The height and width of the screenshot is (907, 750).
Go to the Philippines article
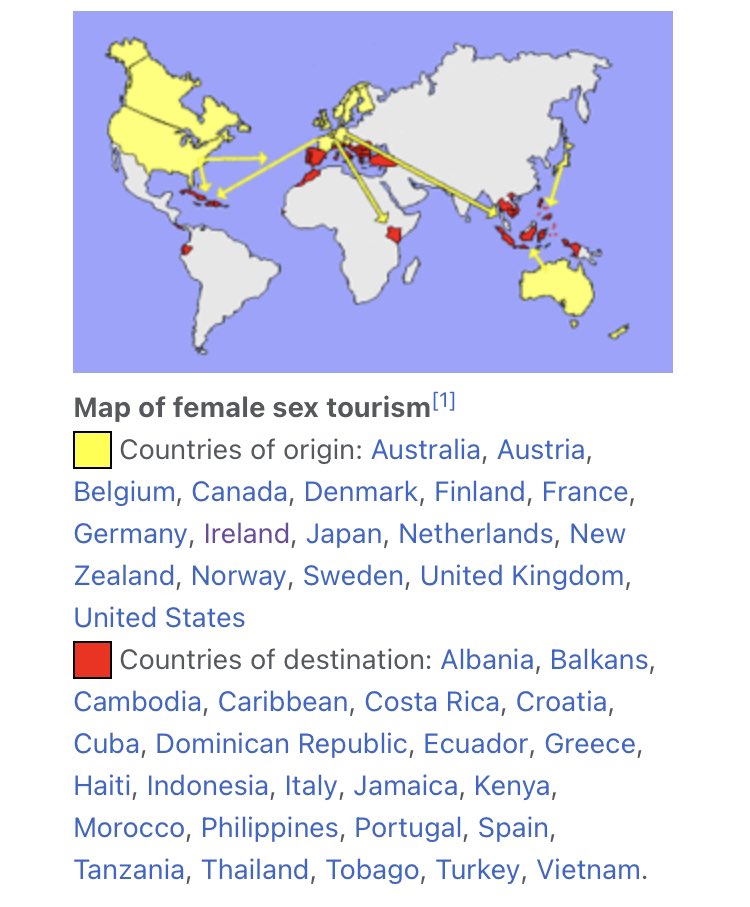269,828
